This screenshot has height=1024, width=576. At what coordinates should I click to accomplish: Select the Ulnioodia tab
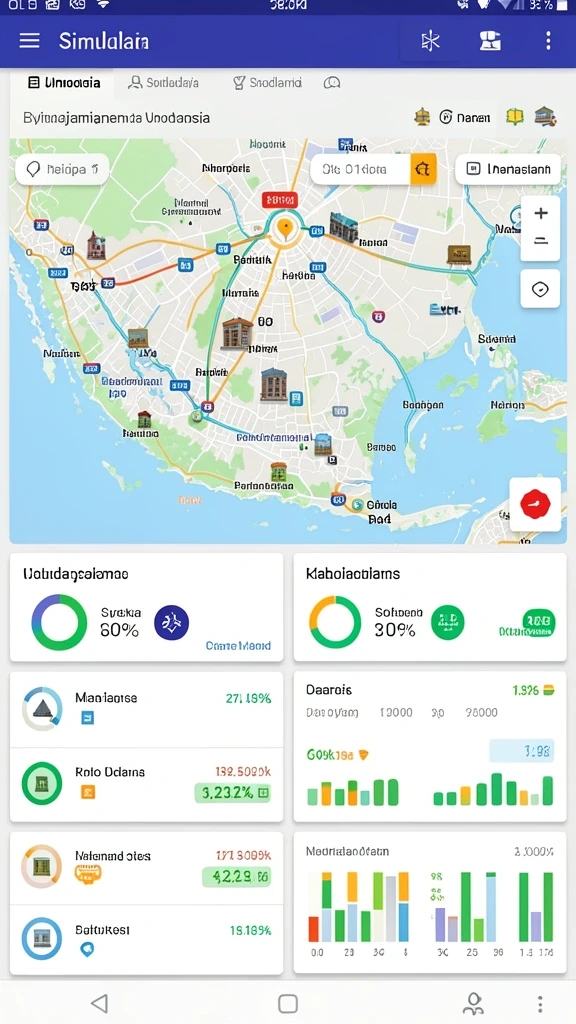click(x=64, y=83)
